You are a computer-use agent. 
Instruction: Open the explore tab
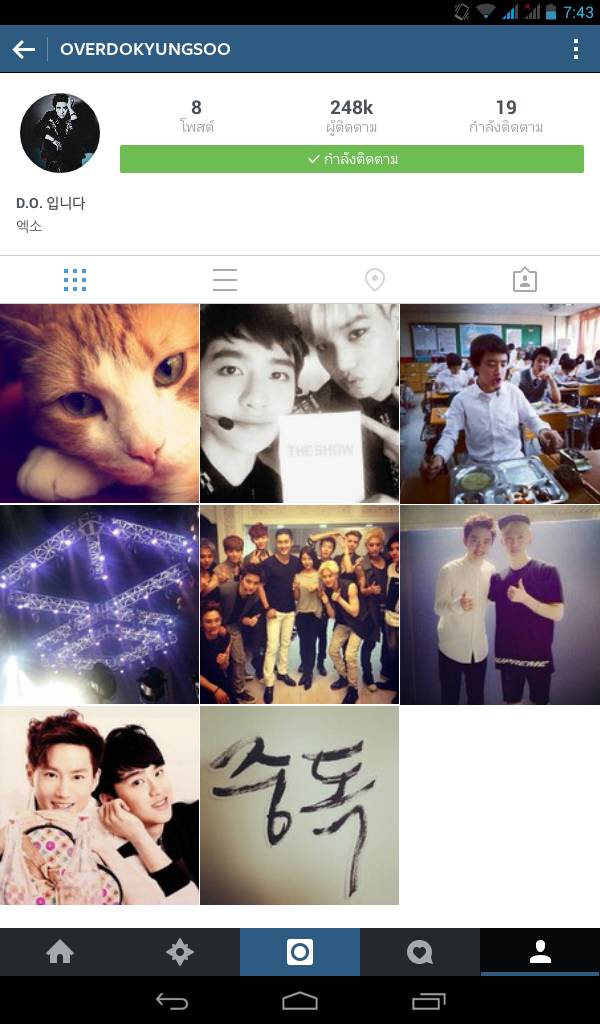tap(180, 952)
